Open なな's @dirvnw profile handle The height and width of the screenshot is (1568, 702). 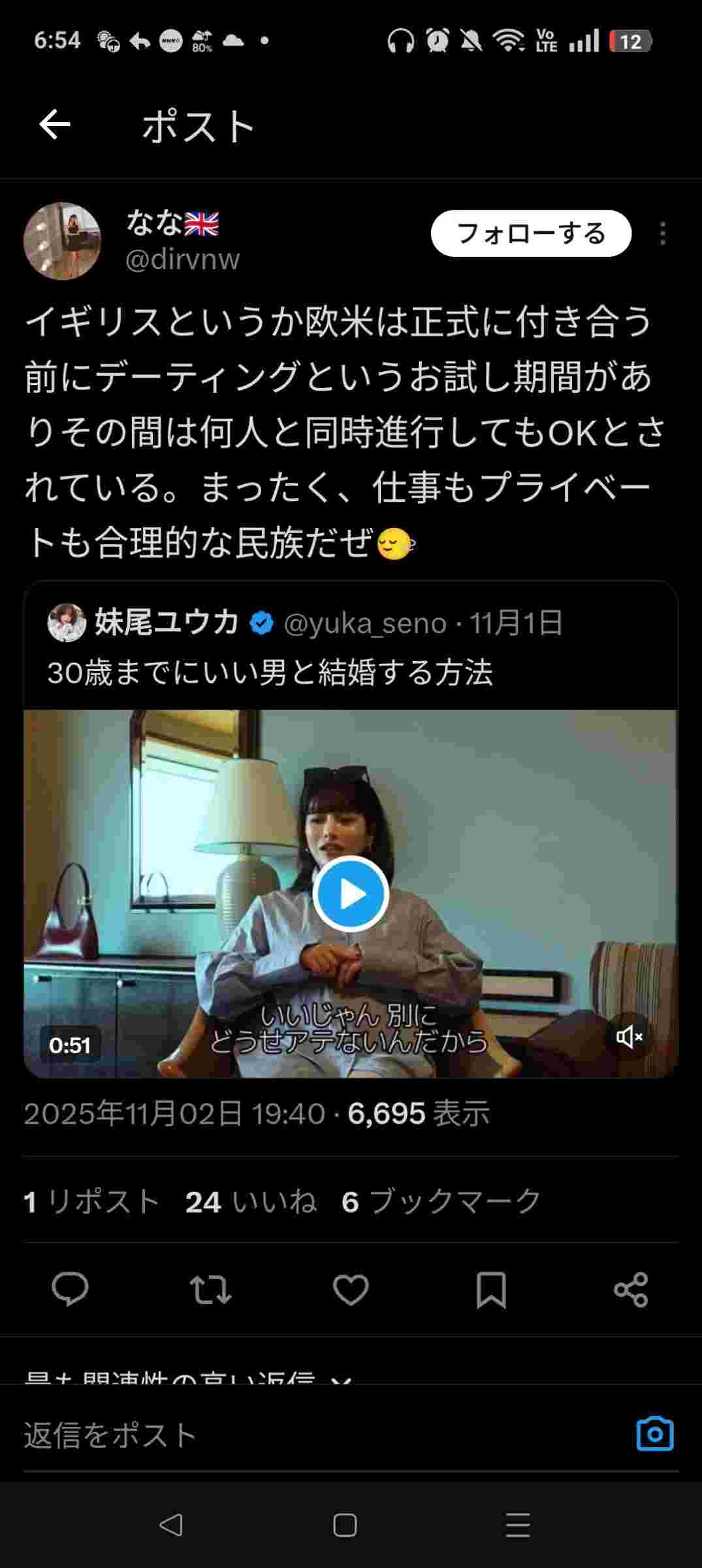tap(183, 259)
